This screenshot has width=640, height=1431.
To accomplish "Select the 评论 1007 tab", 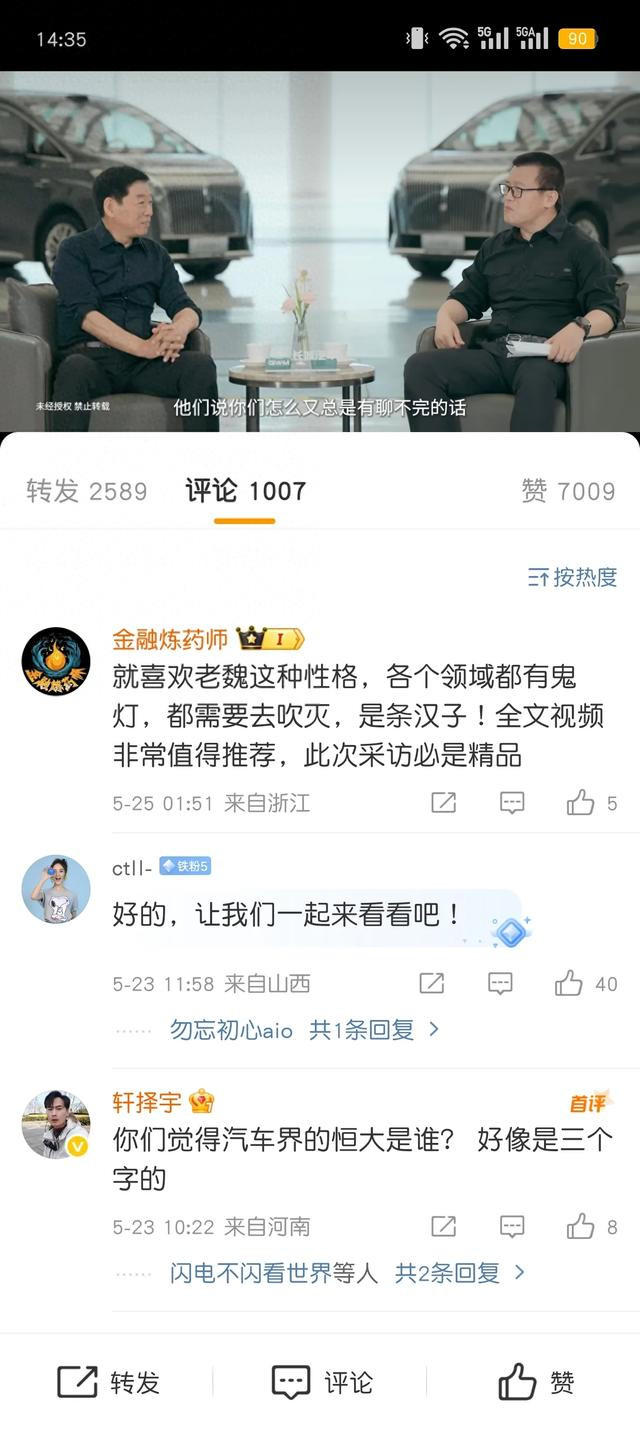I will click(245, 491).
